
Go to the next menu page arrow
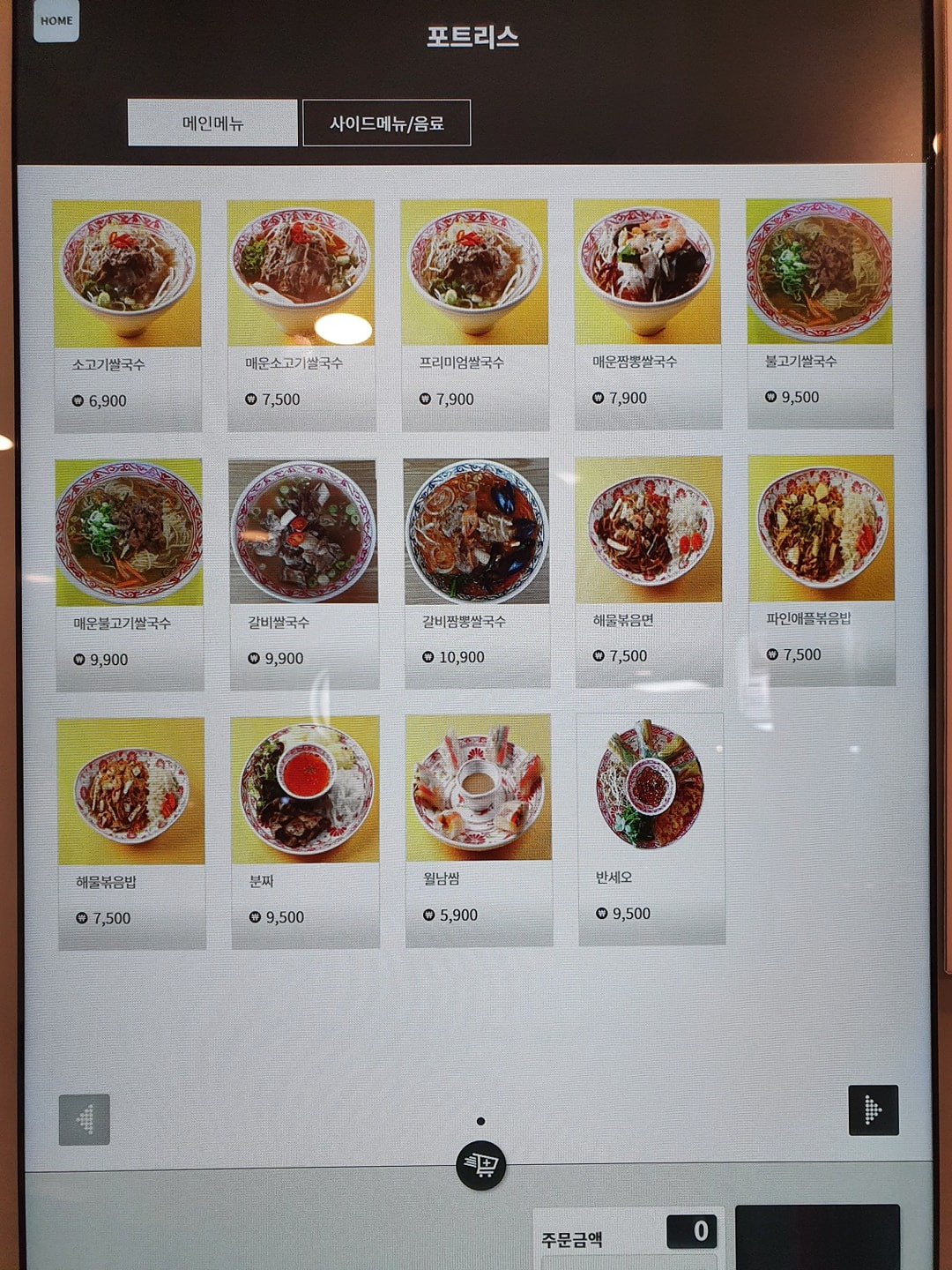(873, 1109)
